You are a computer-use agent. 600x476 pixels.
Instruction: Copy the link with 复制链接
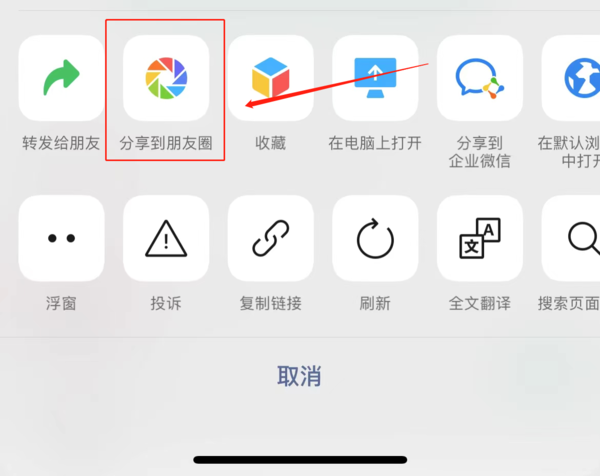[x=270, y=238]
